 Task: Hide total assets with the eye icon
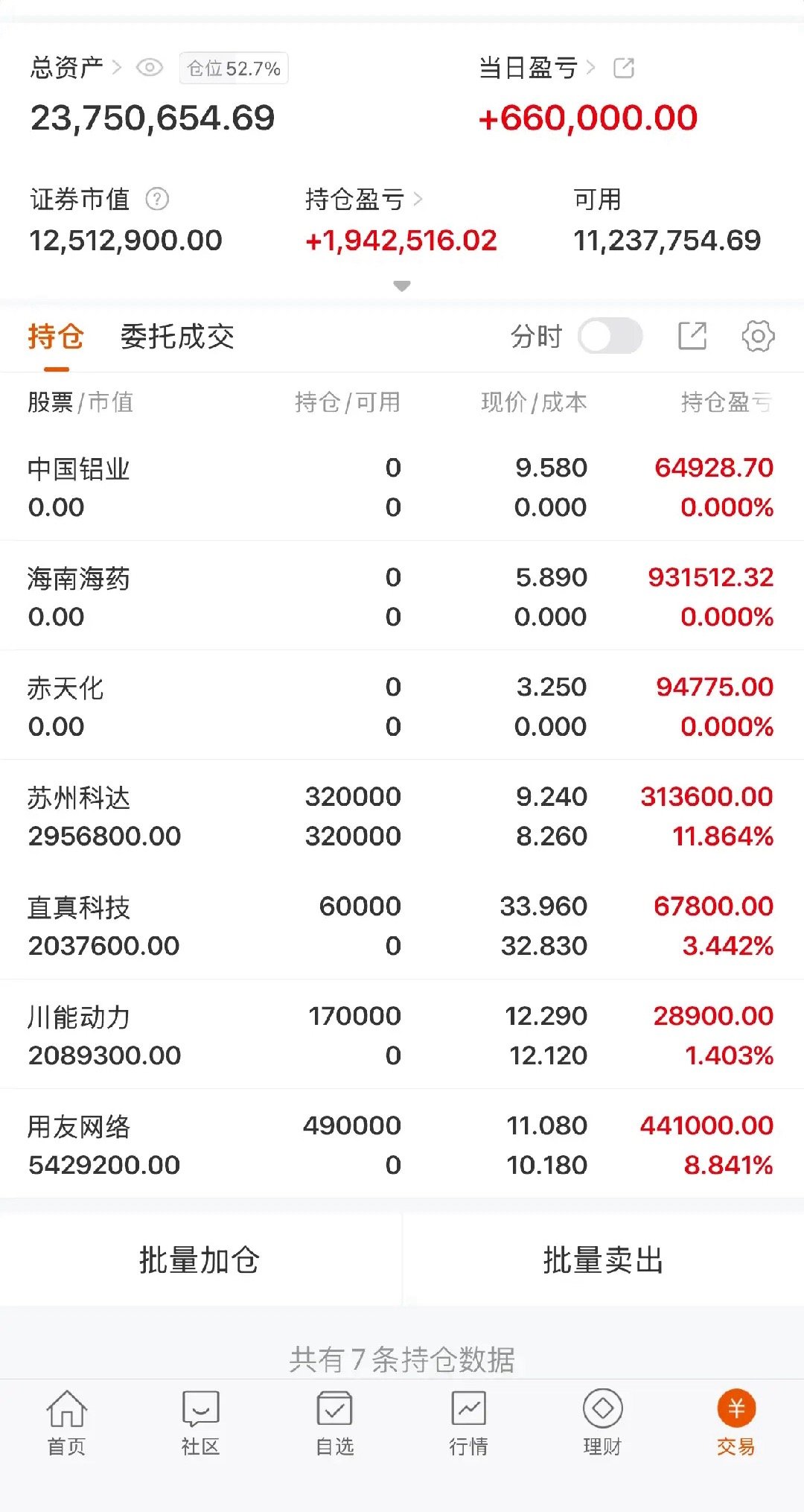coord(150,68)
